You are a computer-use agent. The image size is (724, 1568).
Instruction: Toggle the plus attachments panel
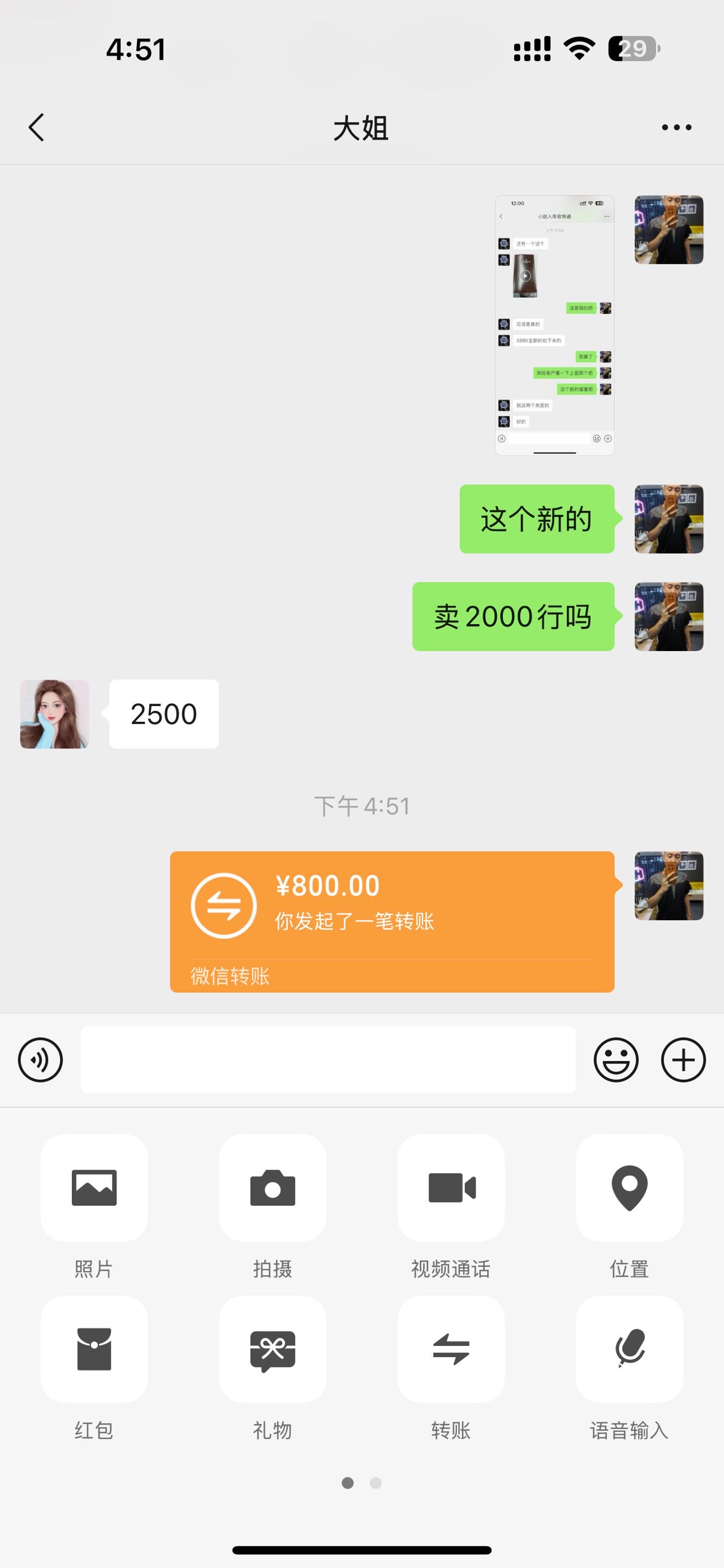pyautogui.click(x=683, y=1060)
